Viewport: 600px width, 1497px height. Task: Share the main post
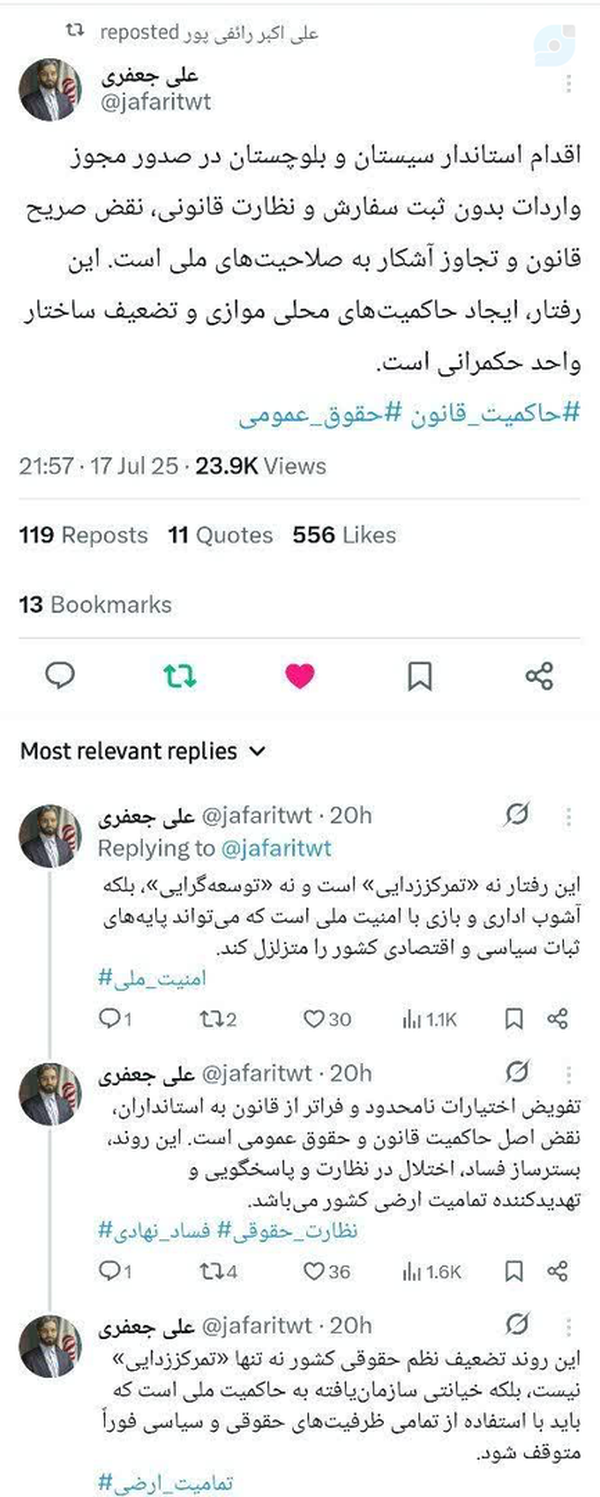(539, 677)
